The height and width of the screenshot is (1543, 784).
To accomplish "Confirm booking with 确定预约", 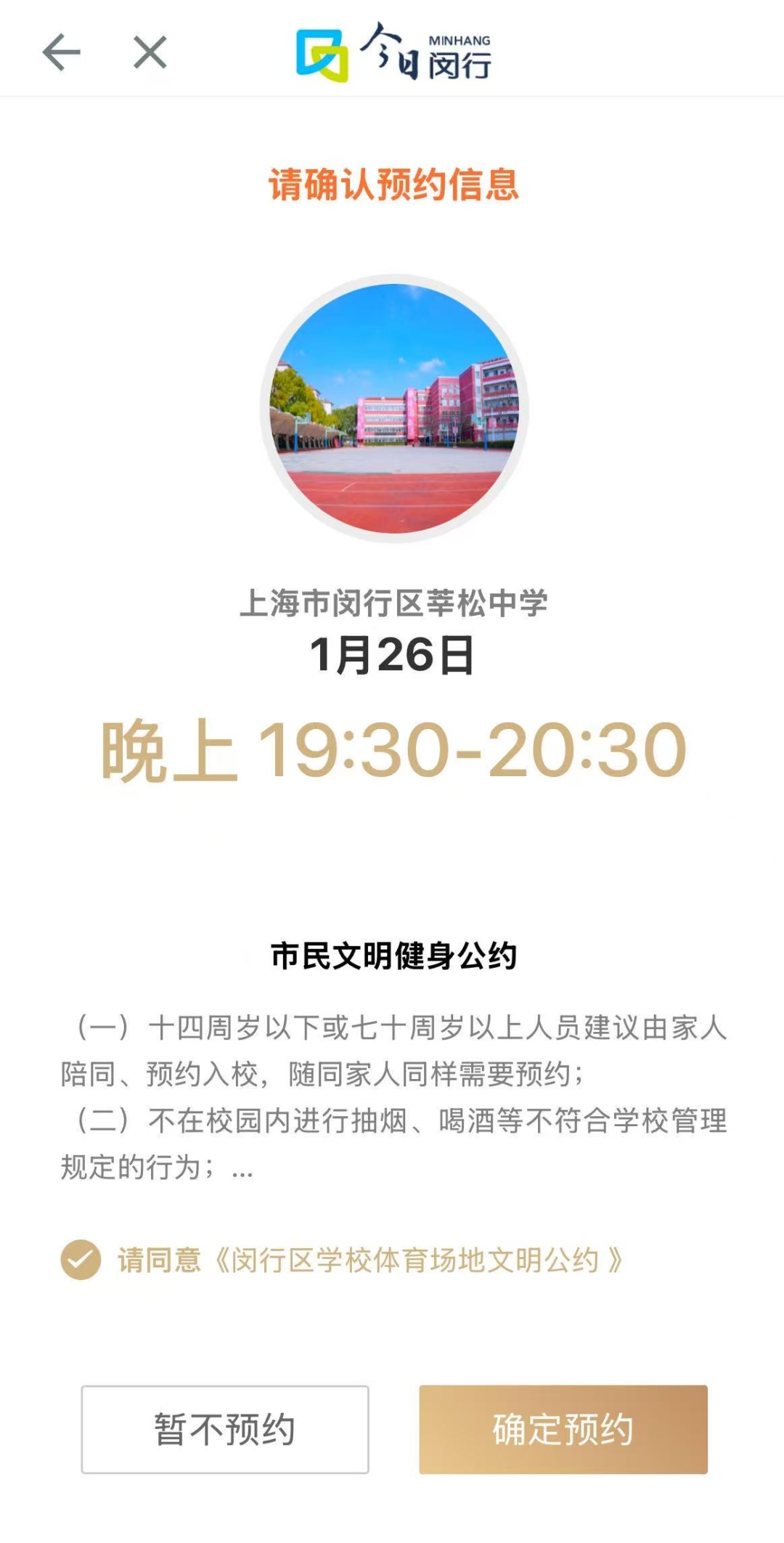I will click(563, 1429).
